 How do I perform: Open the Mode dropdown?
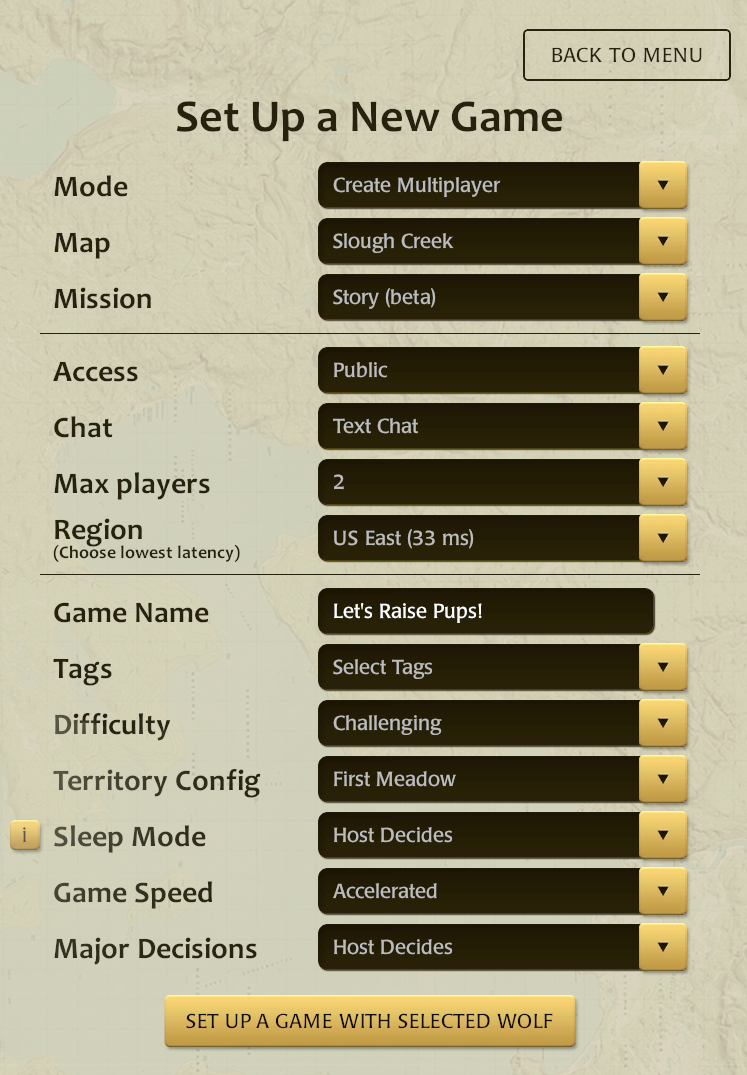502,185
